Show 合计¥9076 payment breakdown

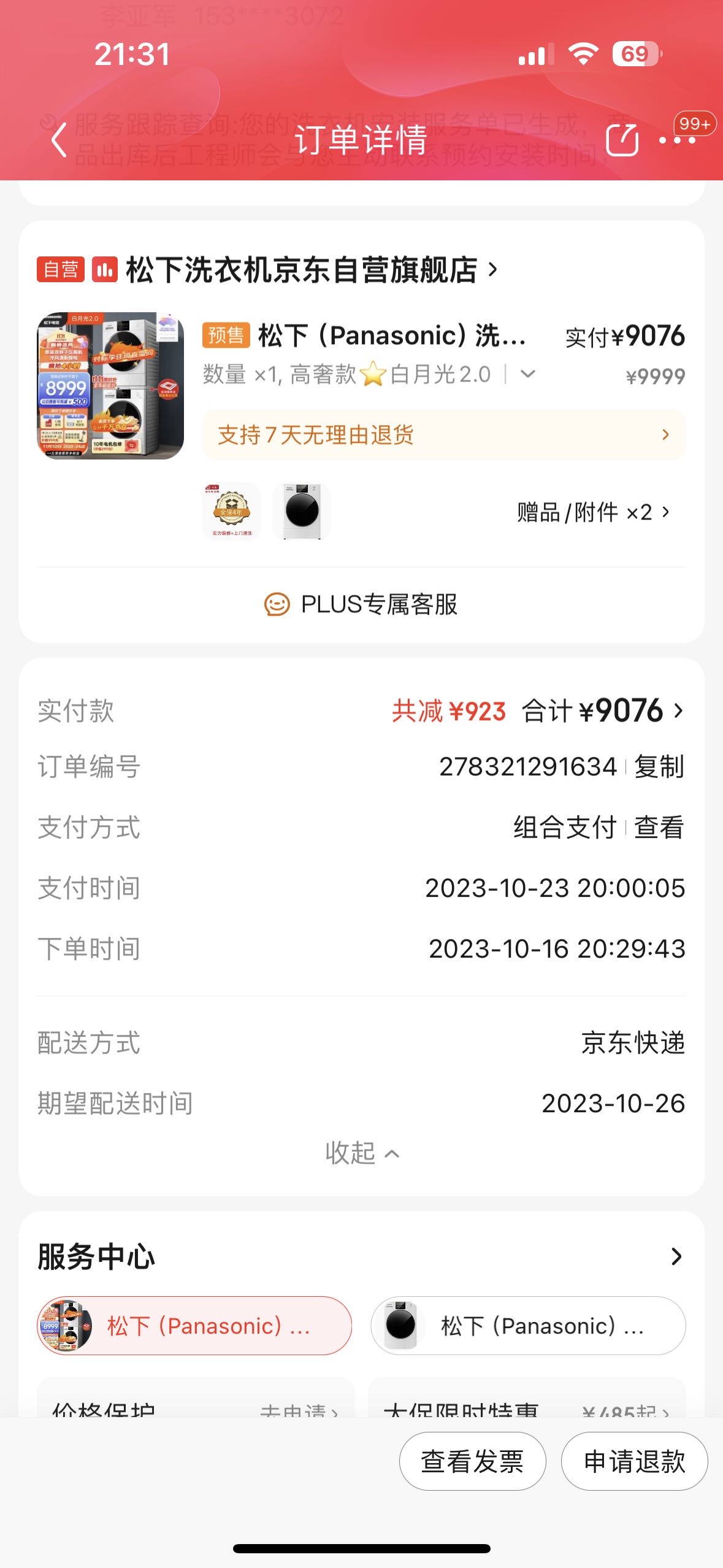pyautogui.click(x=602, y=711)
